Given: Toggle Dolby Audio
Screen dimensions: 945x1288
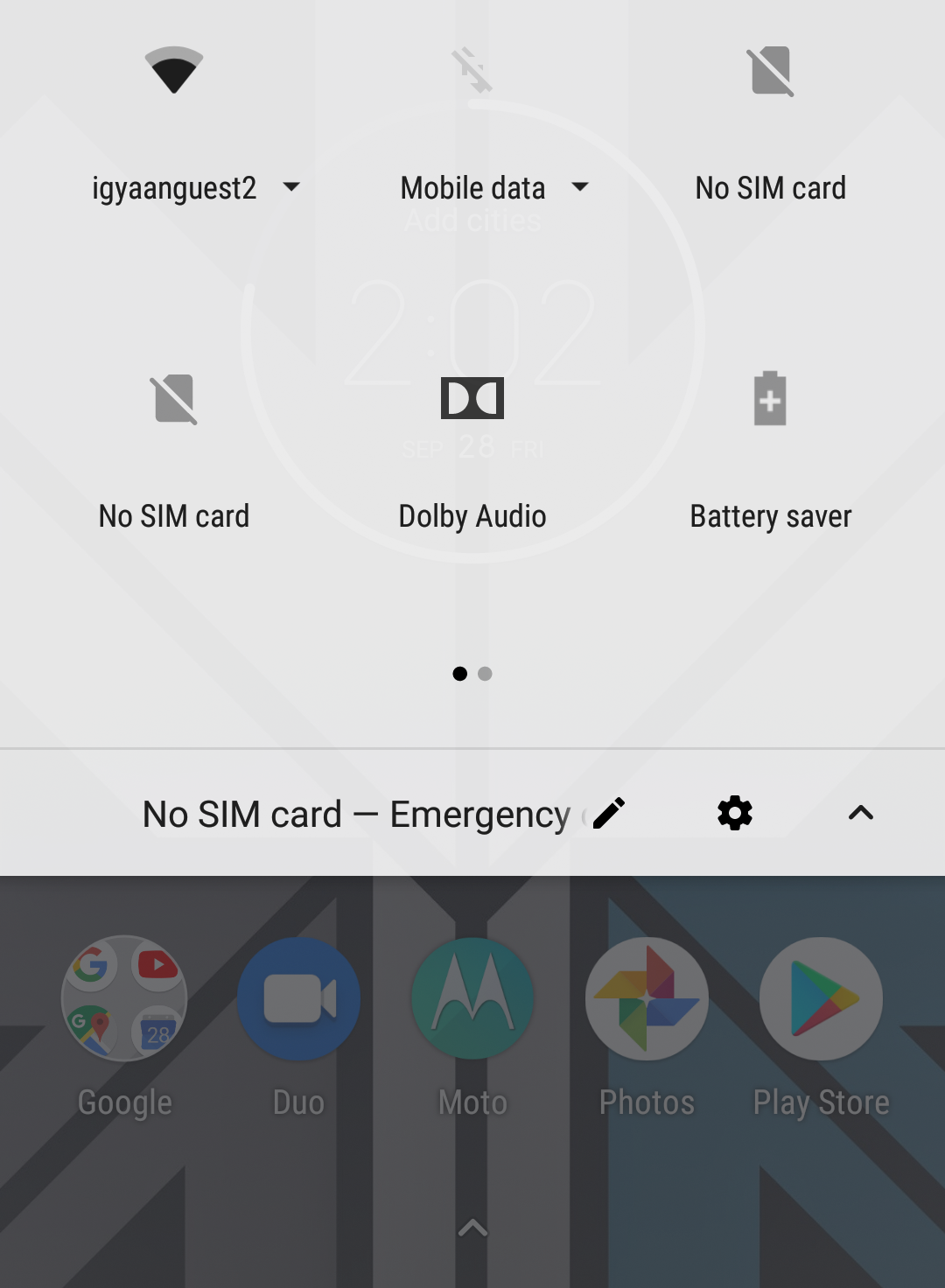Looking at the screenshot, I should point(472,399).
